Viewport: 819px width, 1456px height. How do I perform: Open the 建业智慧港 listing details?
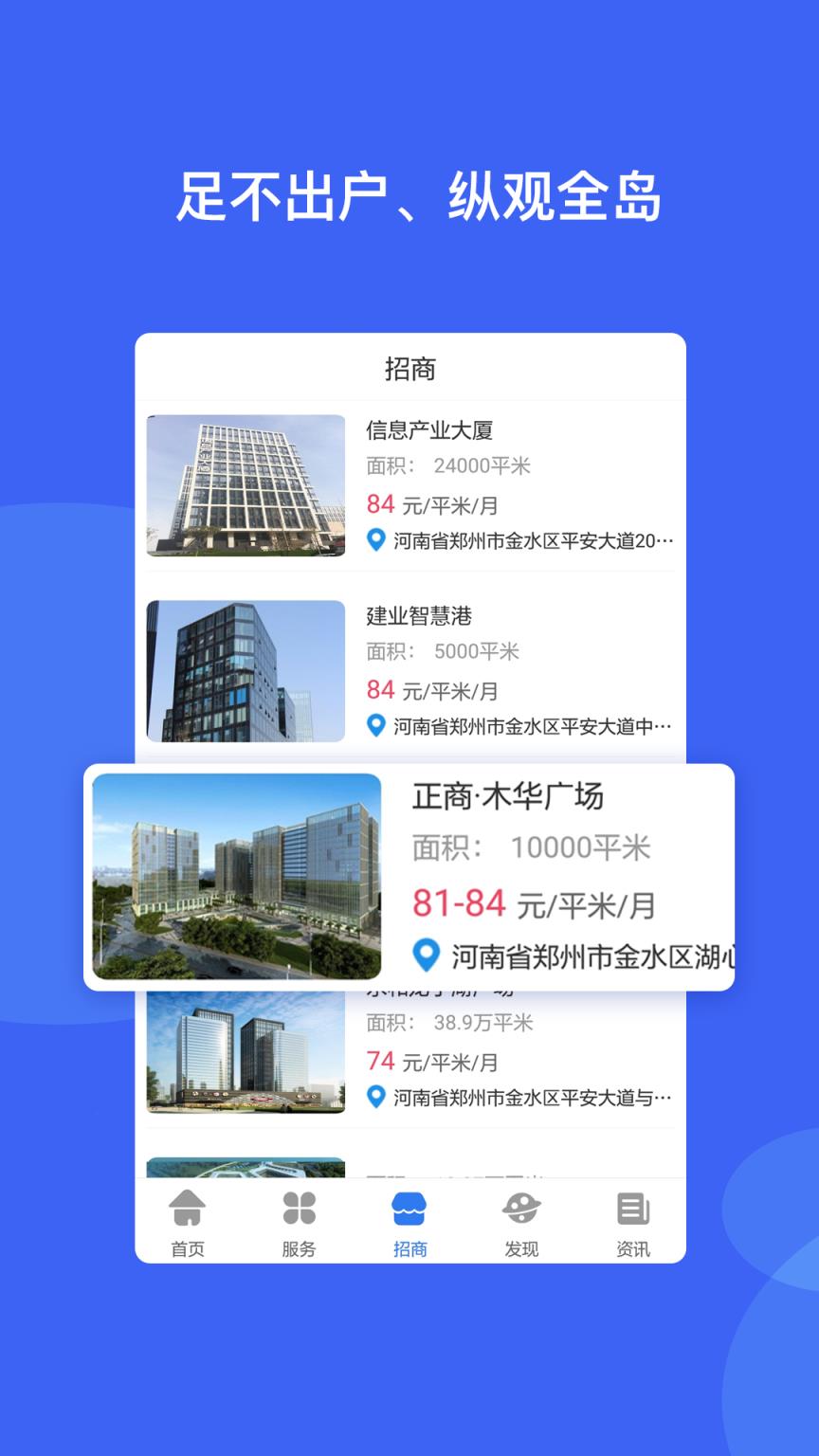[415, 616]
